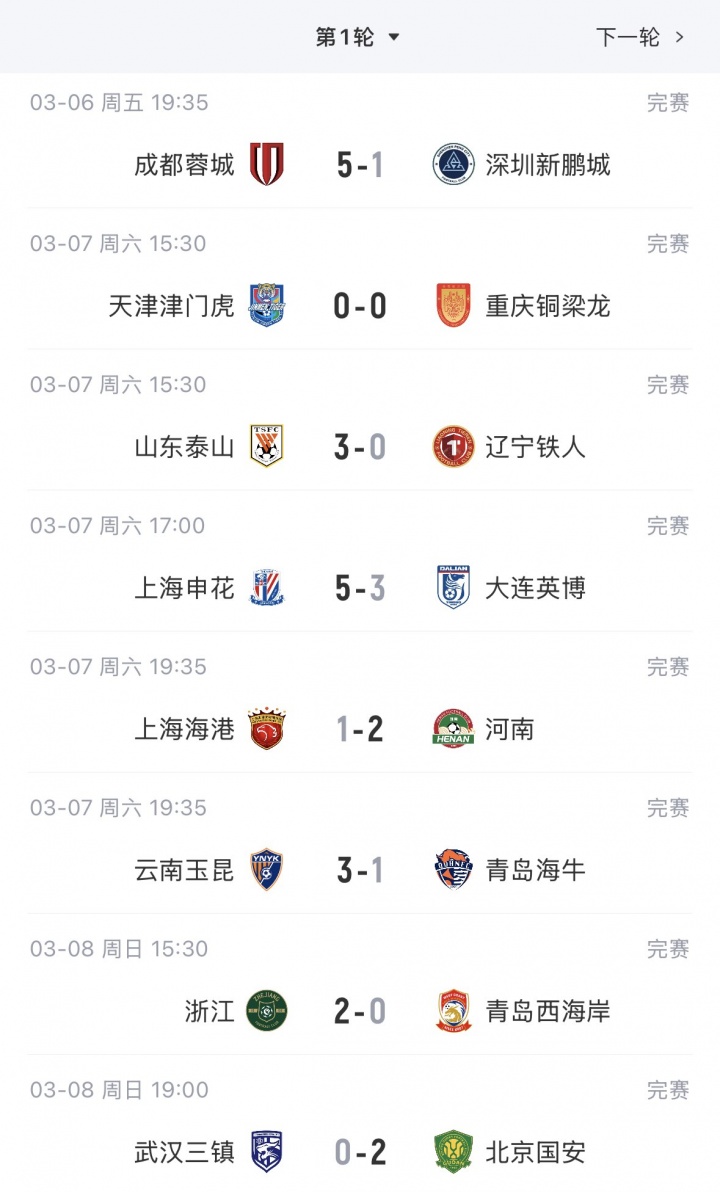View the 云南玉昆 vs 青岛海牛 match details

click(360, 869)
